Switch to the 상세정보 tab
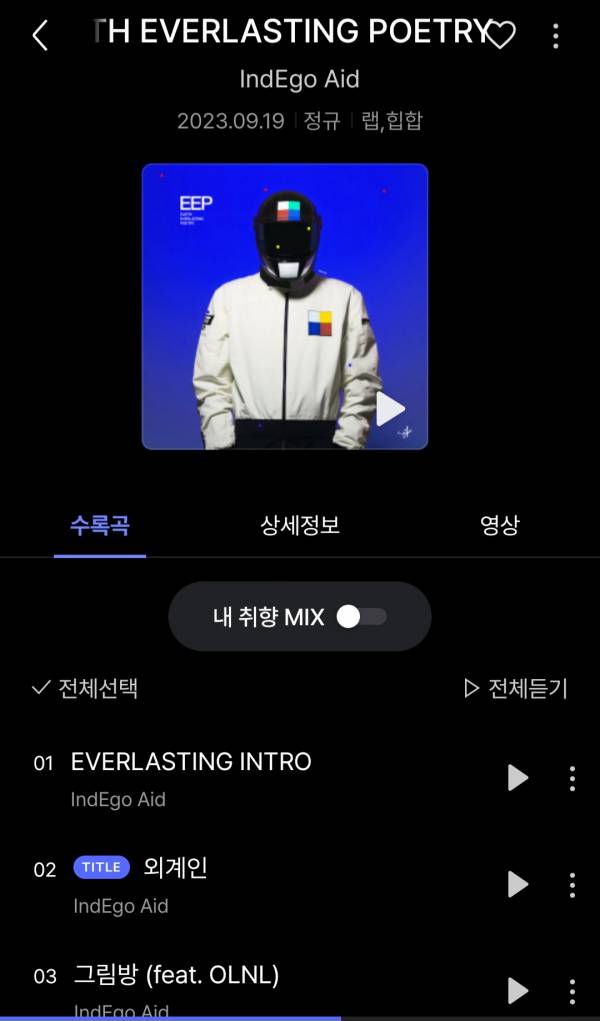Screen dimensions: 600x1021 click(x=300, y=525)
